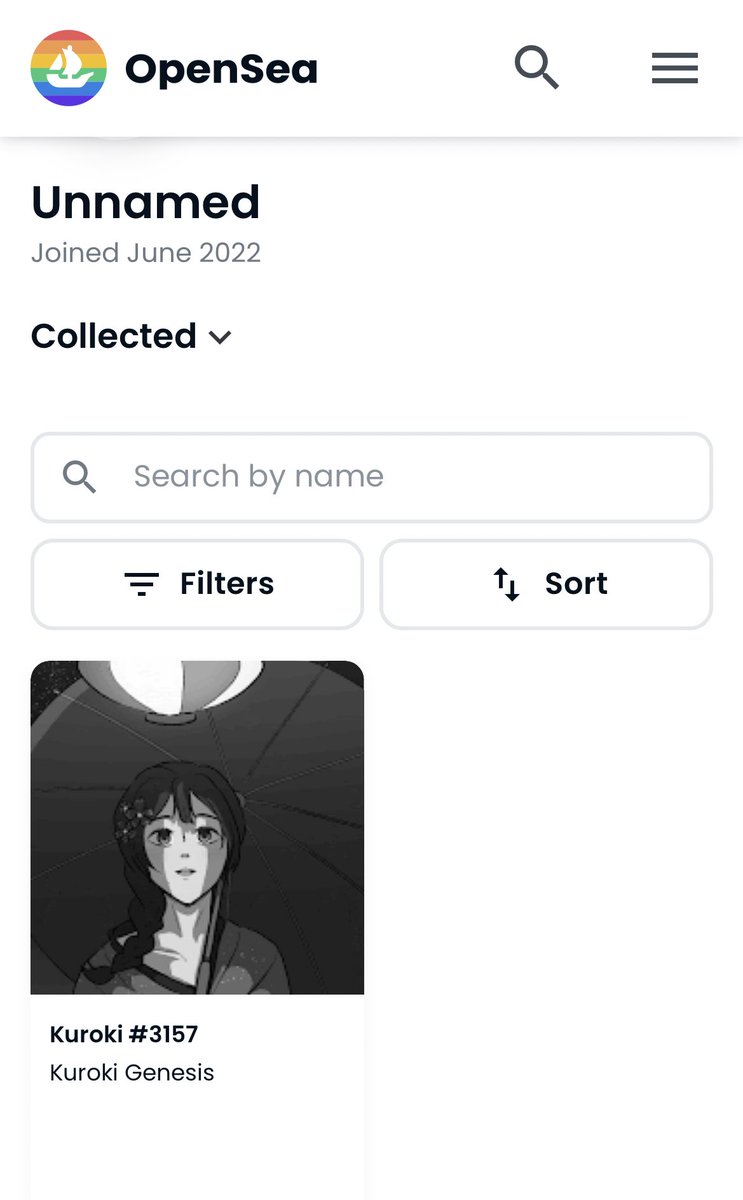Open the Kuroki #3157 NFT card
Image resolution: width=743 pixels, height=1200 pixels.
click(x=197, y=930)
